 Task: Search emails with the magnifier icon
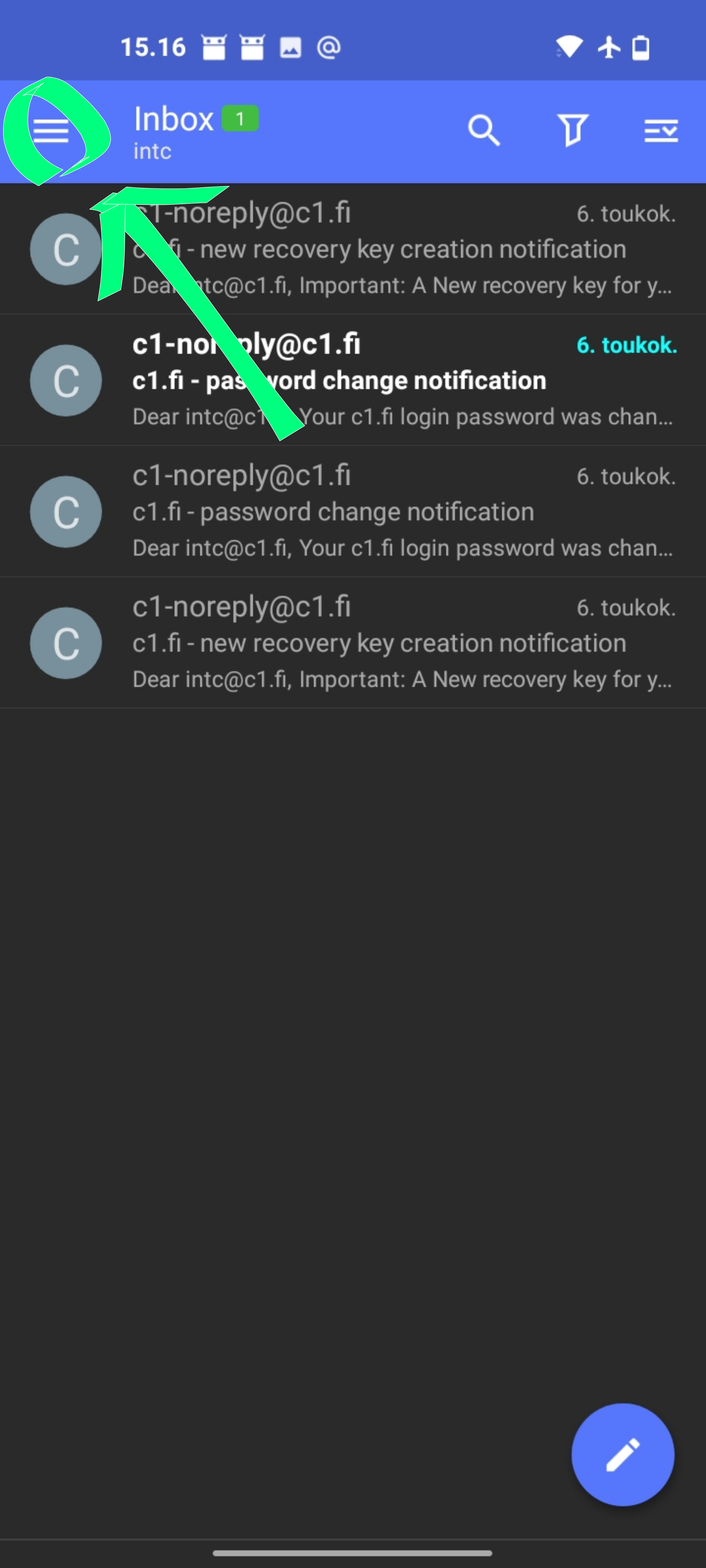click(484, 130)
